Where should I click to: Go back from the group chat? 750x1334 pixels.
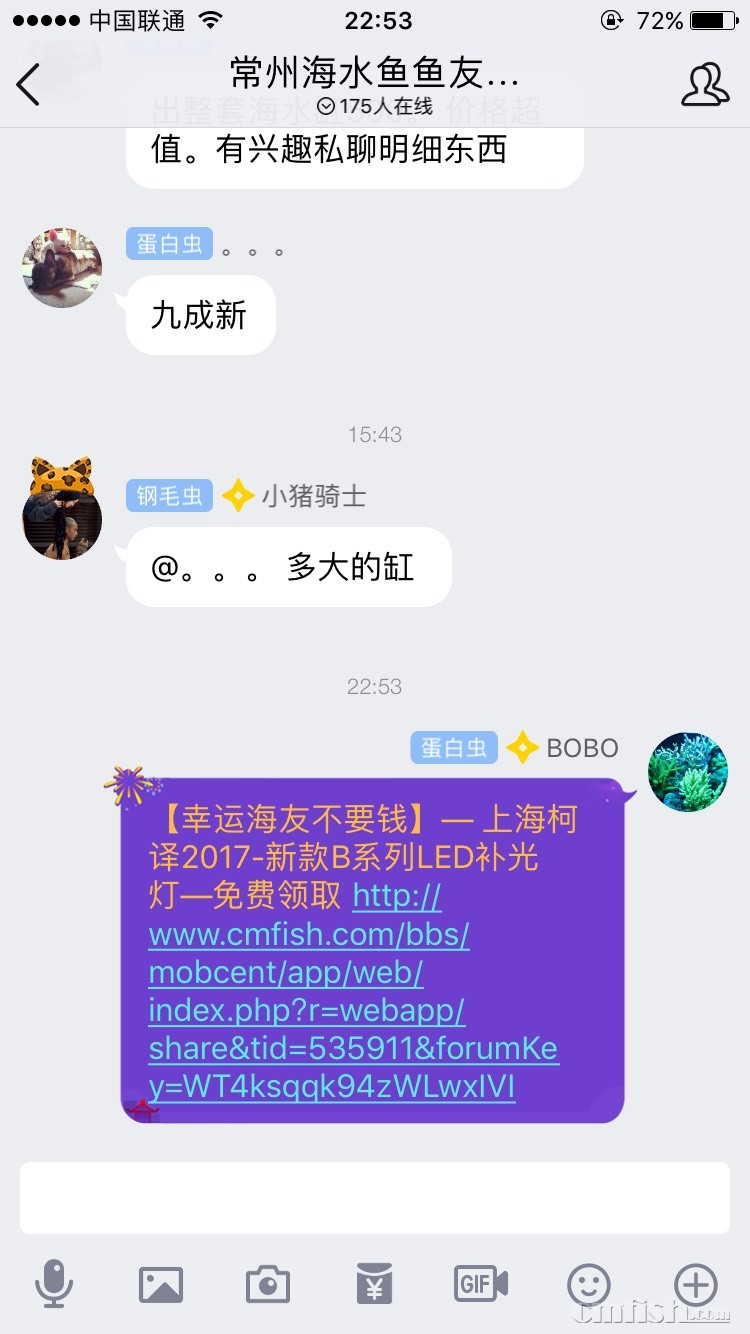(x=29, y=84)
